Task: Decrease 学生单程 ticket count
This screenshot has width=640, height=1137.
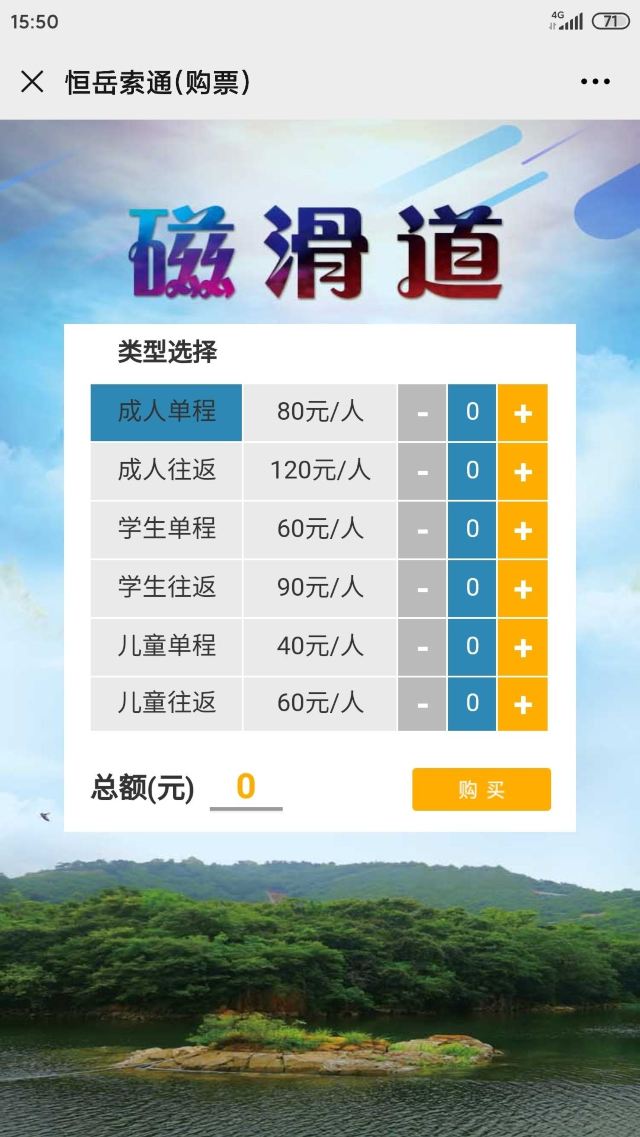Action: point(422,530)
